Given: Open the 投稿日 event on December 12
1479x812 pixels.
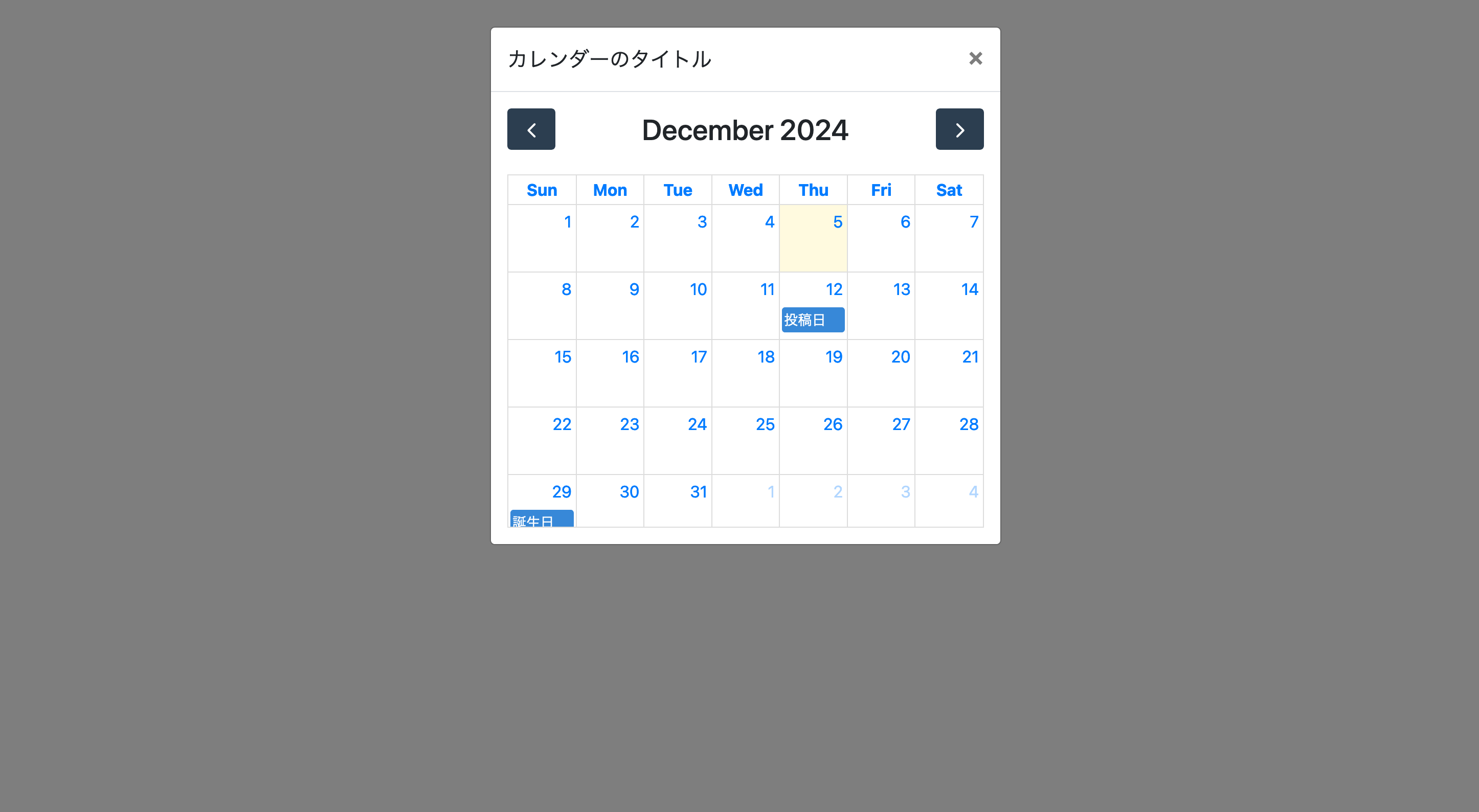Looking at the screenshot, I should (813, 320).
